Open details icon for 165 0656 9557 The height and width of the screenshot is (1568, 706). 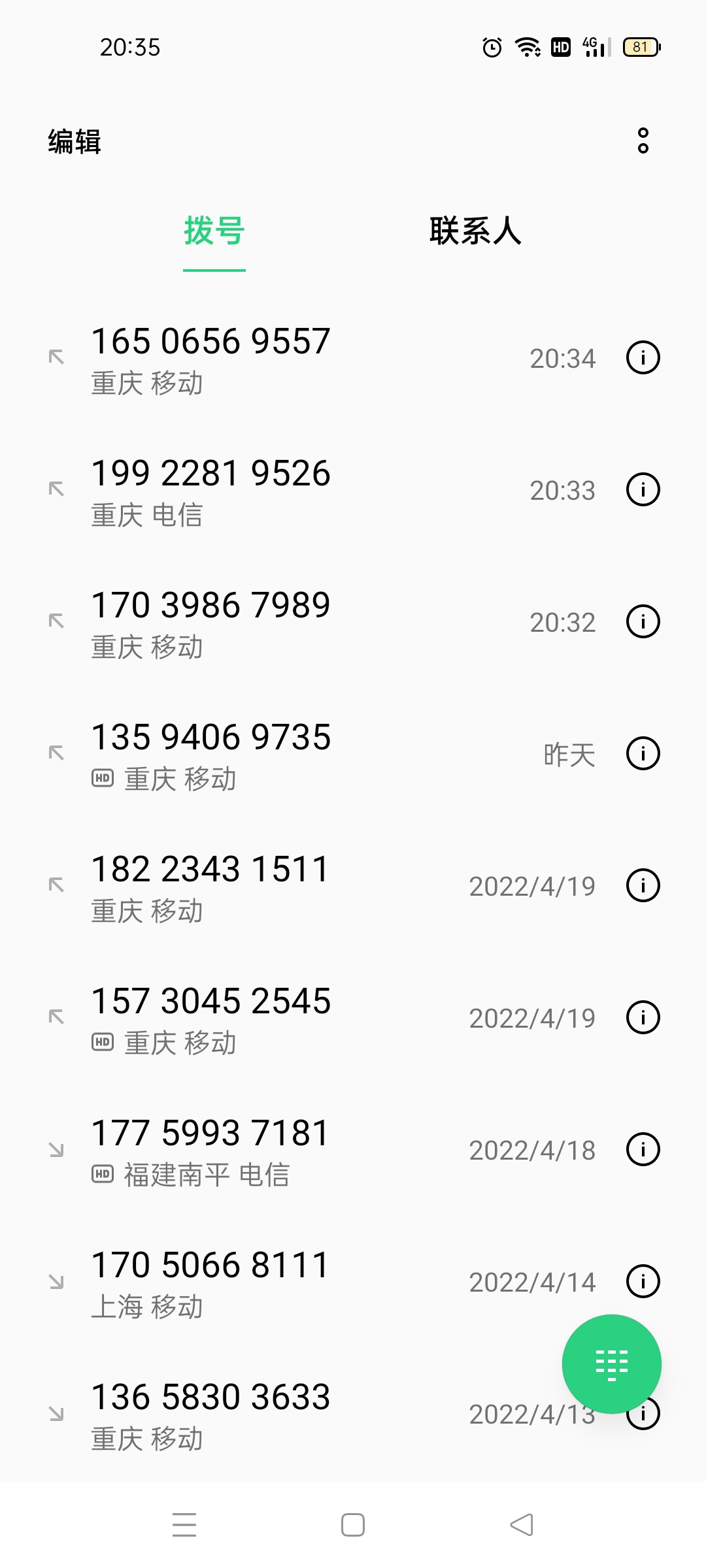643,358
